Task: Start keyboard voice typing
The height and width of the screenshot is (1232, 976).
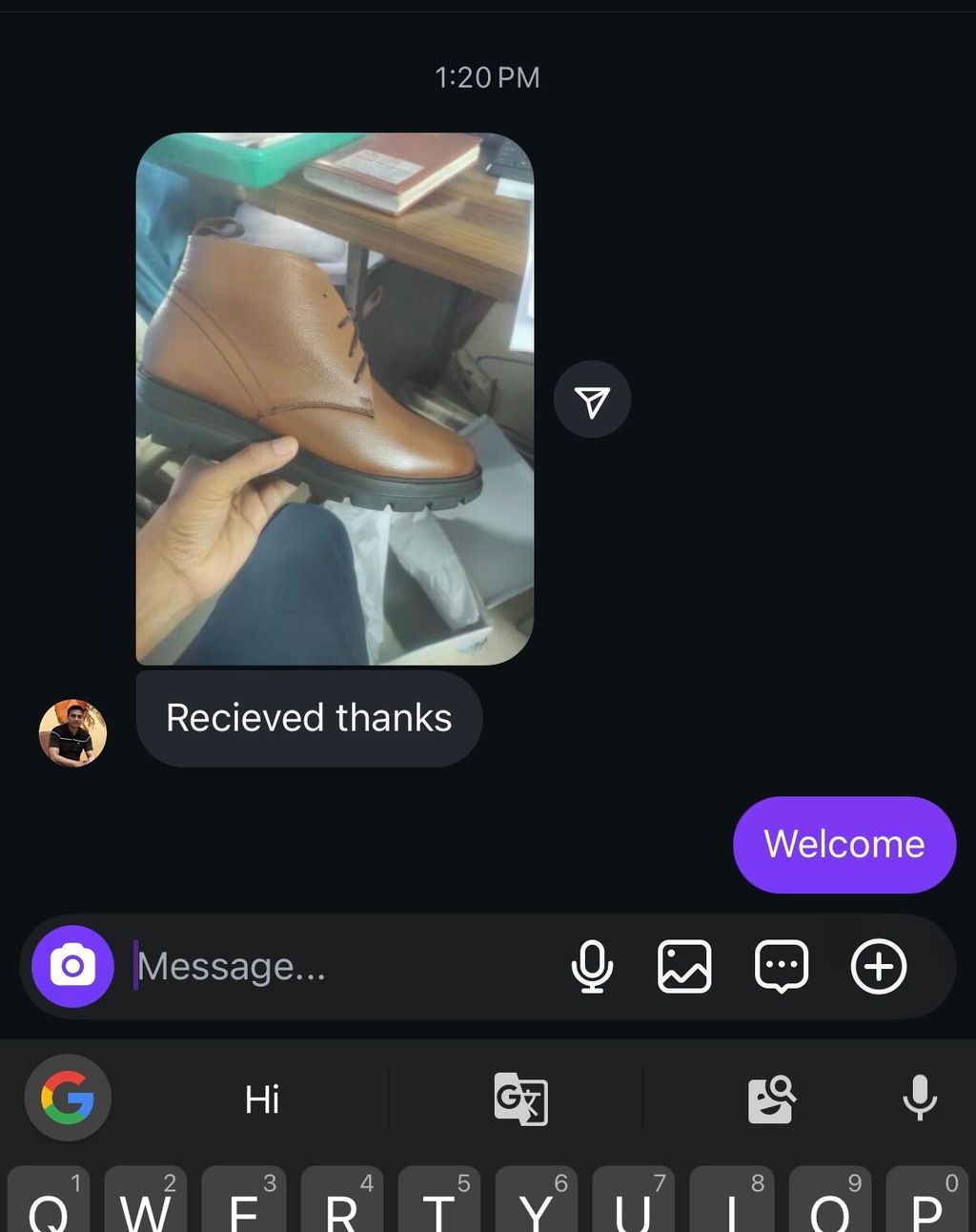Action: [920, 1098]
